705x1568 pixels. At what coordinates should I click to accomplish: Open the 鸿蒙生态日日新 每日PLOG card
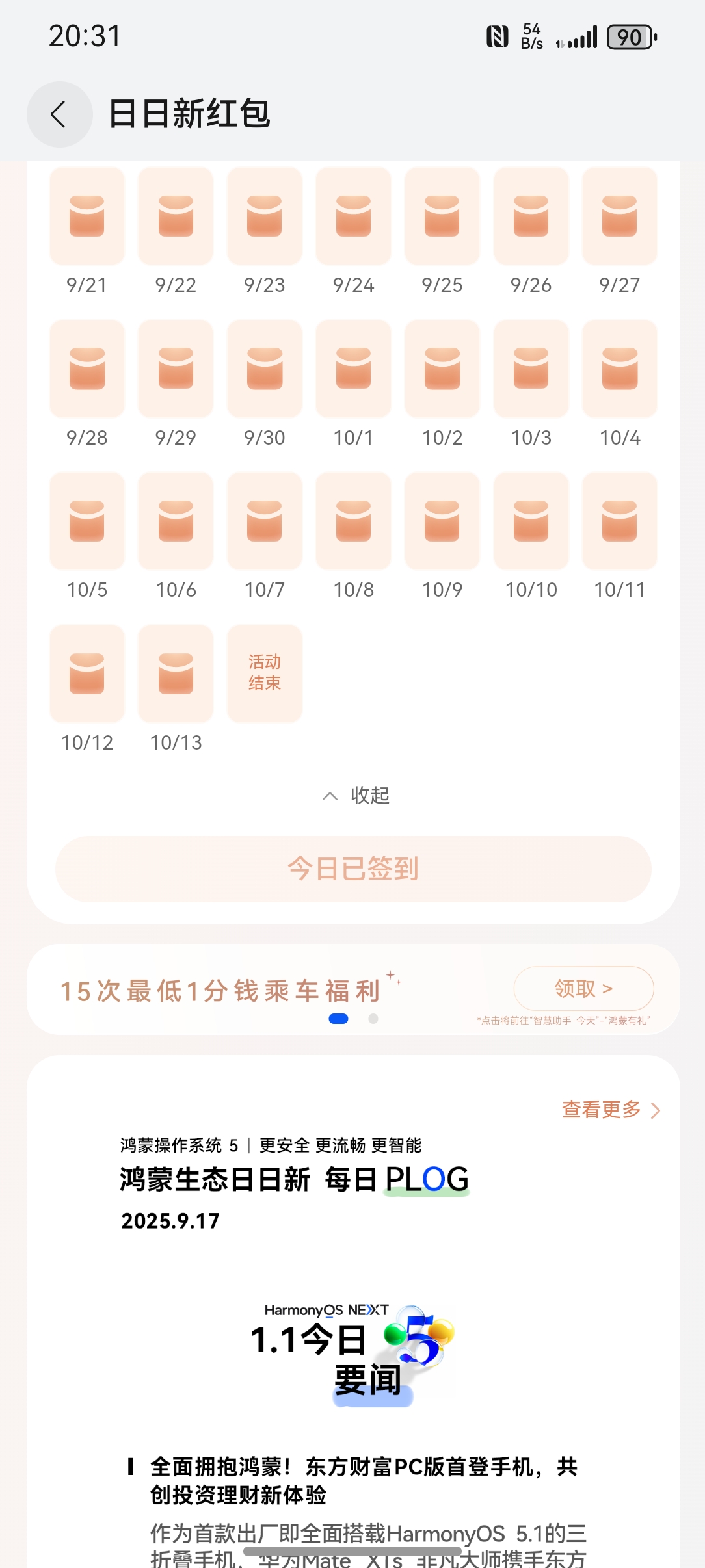pyautogui.click(x=294, y=1179)
